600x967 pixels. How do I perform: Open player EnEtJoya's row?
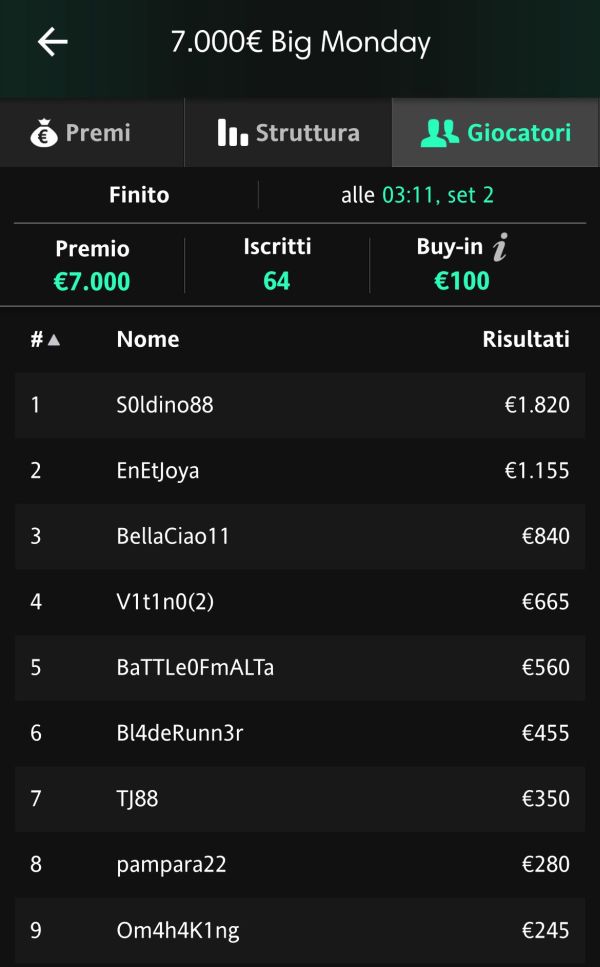(x=300, y=471)
